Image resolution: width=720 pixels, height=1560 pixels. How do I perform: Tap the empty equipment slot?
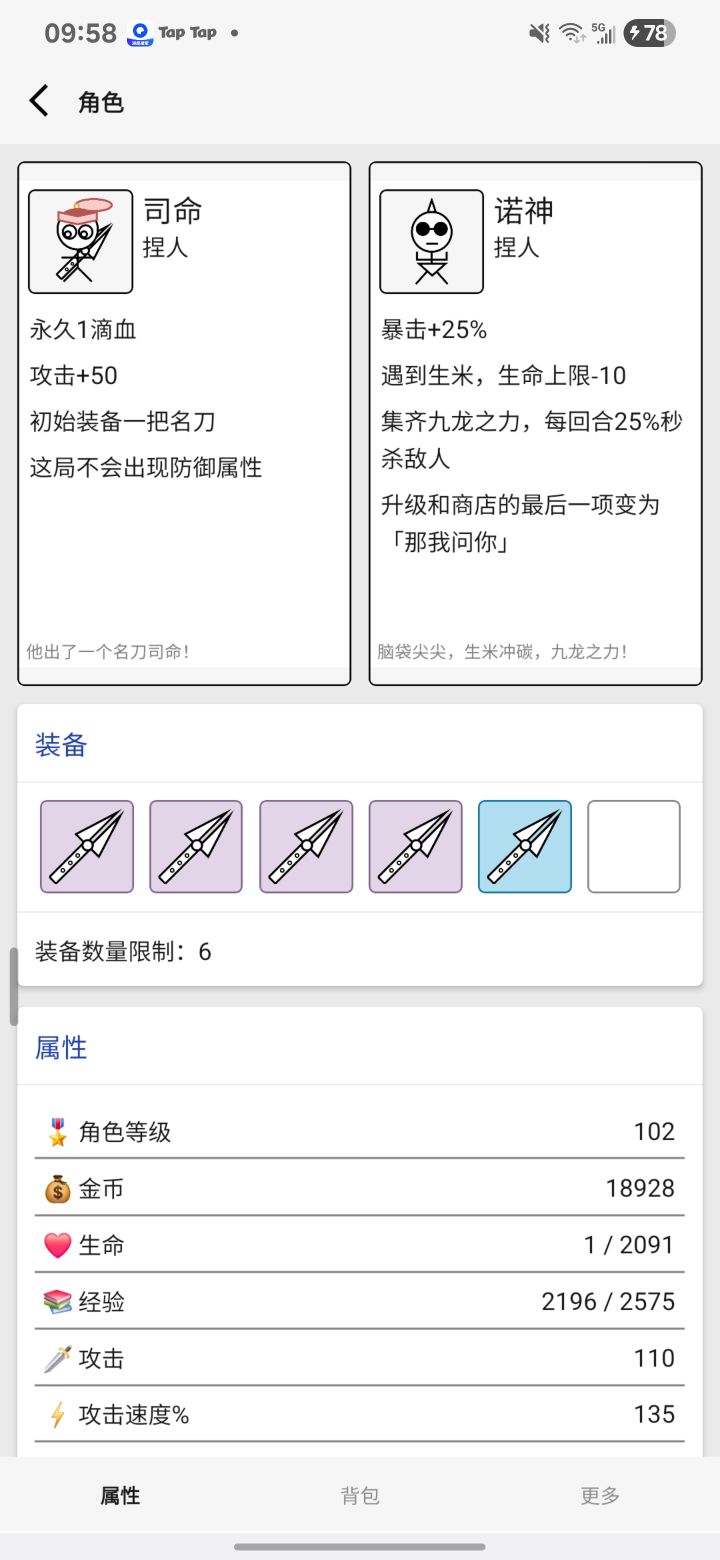click(x=633, y=846)
